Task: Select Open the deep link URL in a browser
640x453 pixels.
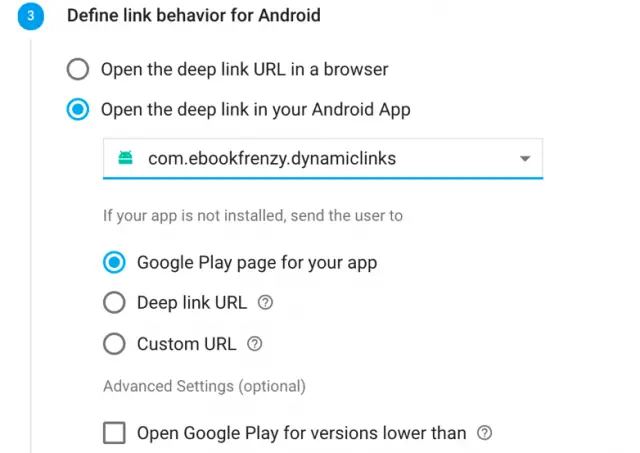Action: [77, 70]
